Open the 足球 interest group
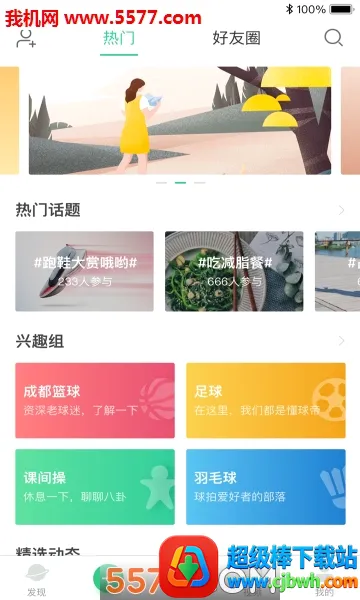The height and width of the screenshot is (600, 360). tap(266, 400)
